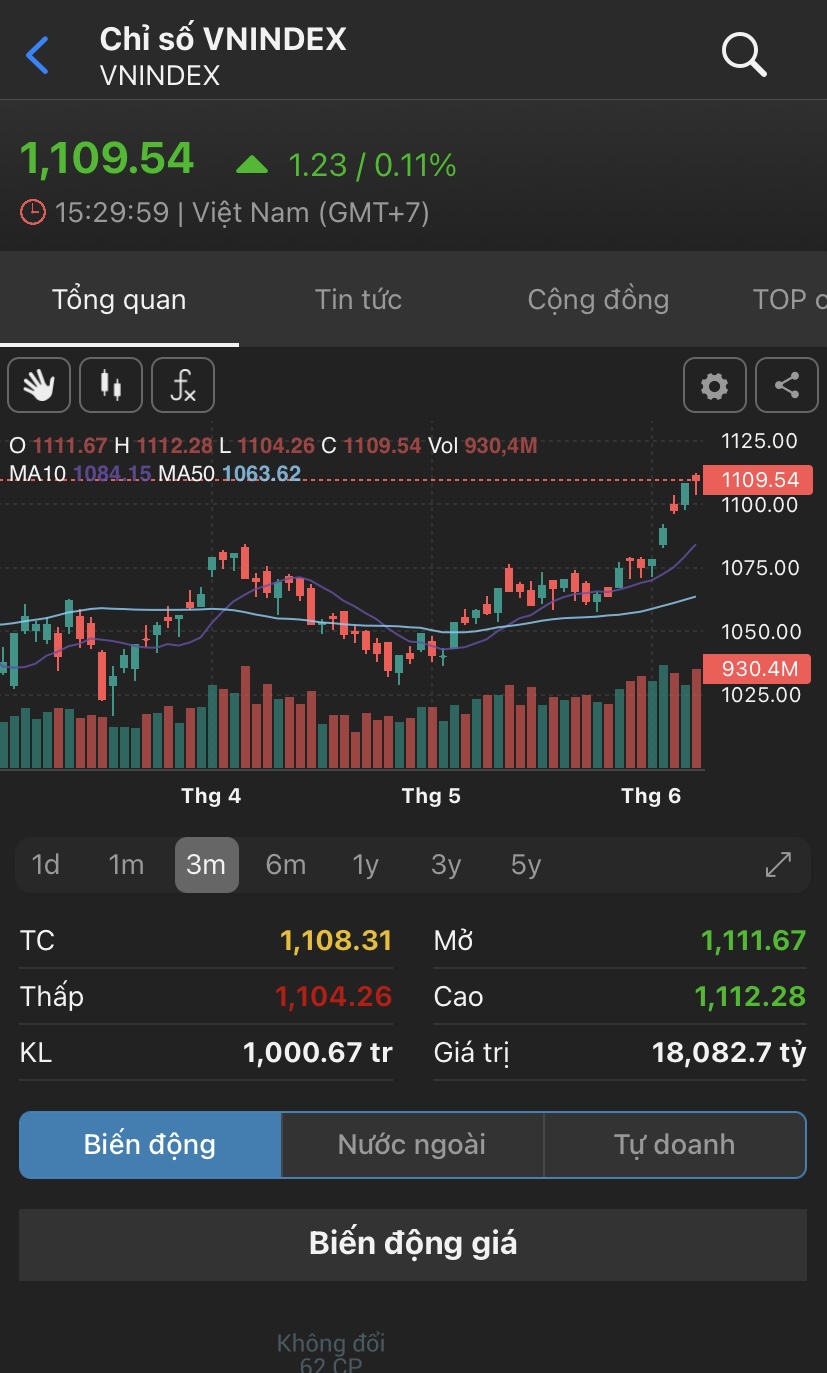The image size is (827, 1373).
Task: Switch to the 5y range
Action: coord(526,864)
